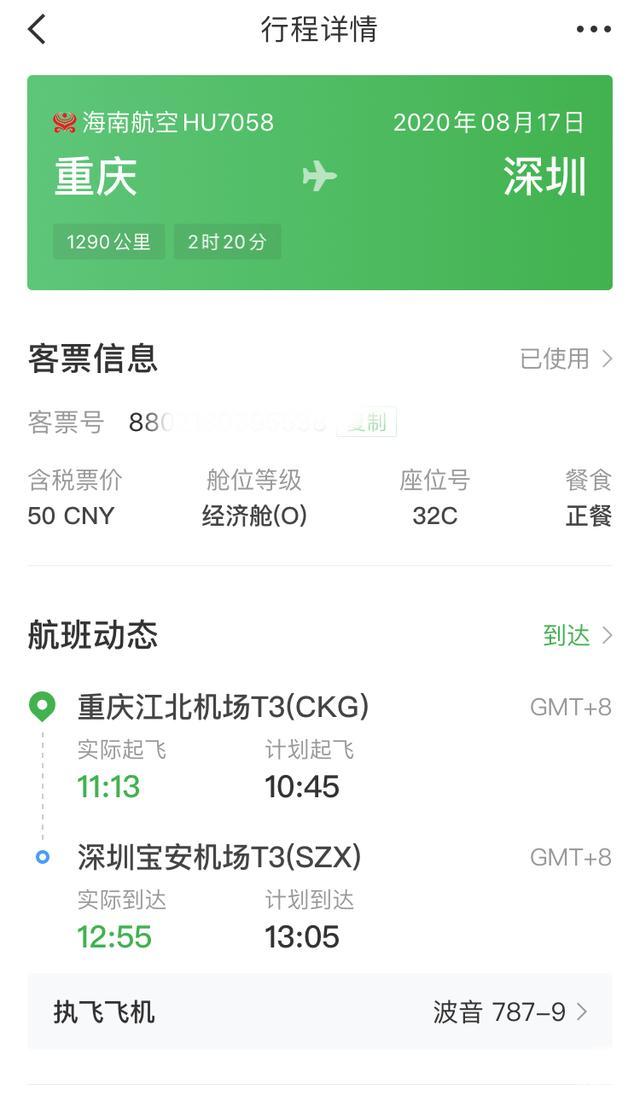
Task: Tap the green HU7058 flight card
Action: pyautogui.click(x=320, y=182)
